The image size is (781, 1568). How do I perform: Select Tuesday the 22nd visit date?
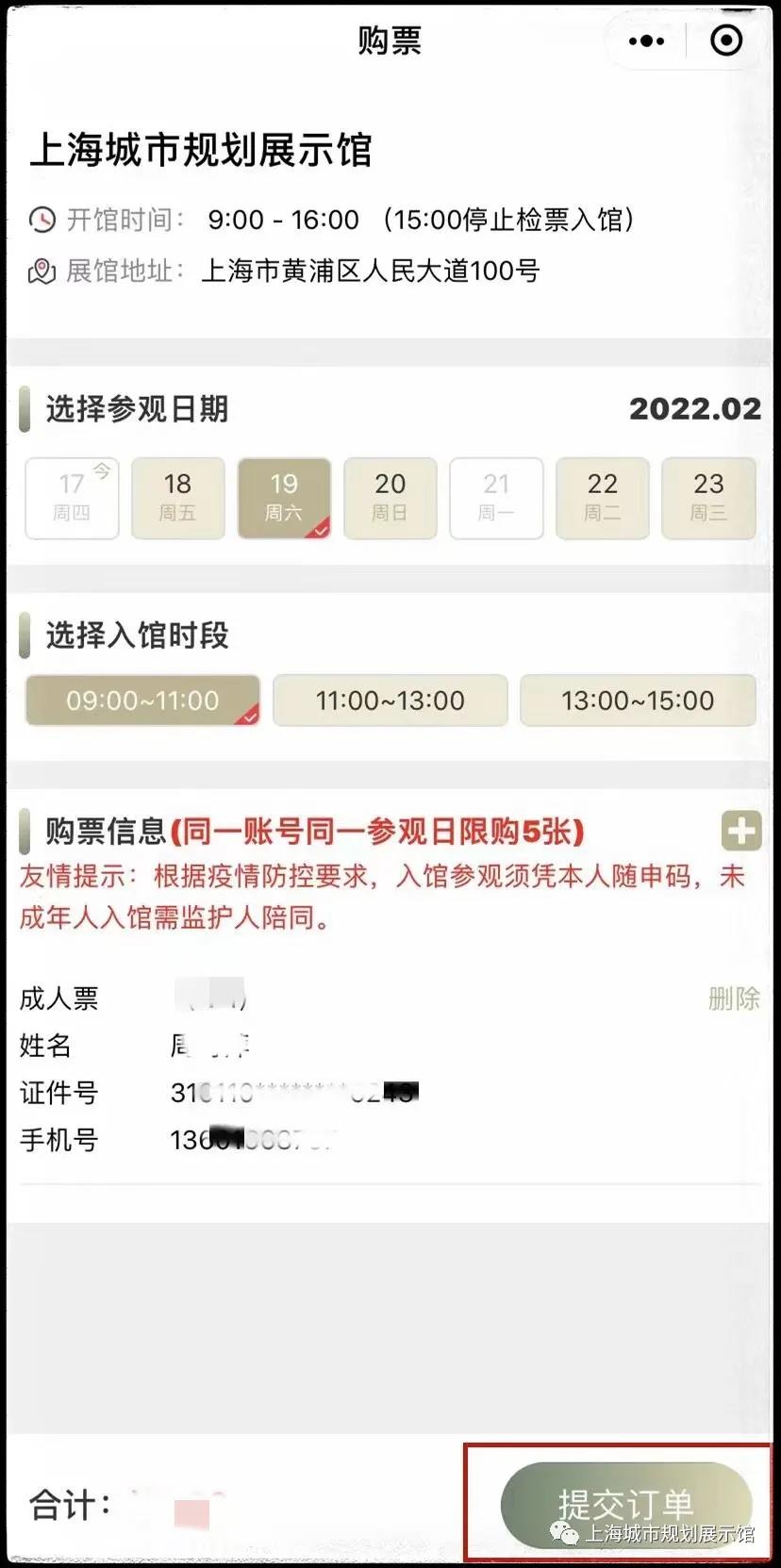(602, 498)
